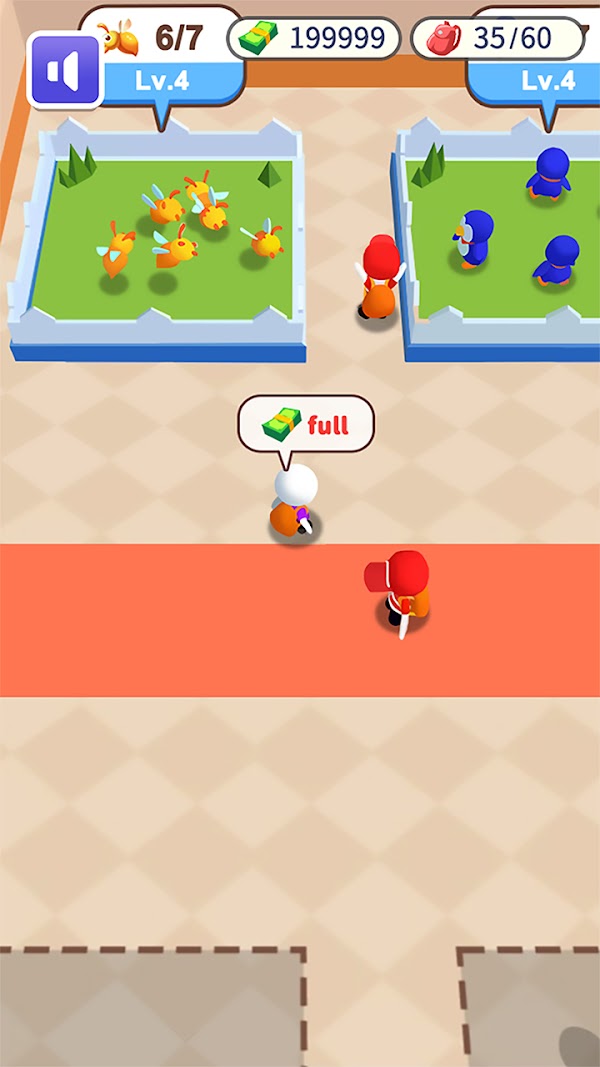This screenshot has height=1067, width=600.
Task: Mute the game sound
Action: click(65, 70)
